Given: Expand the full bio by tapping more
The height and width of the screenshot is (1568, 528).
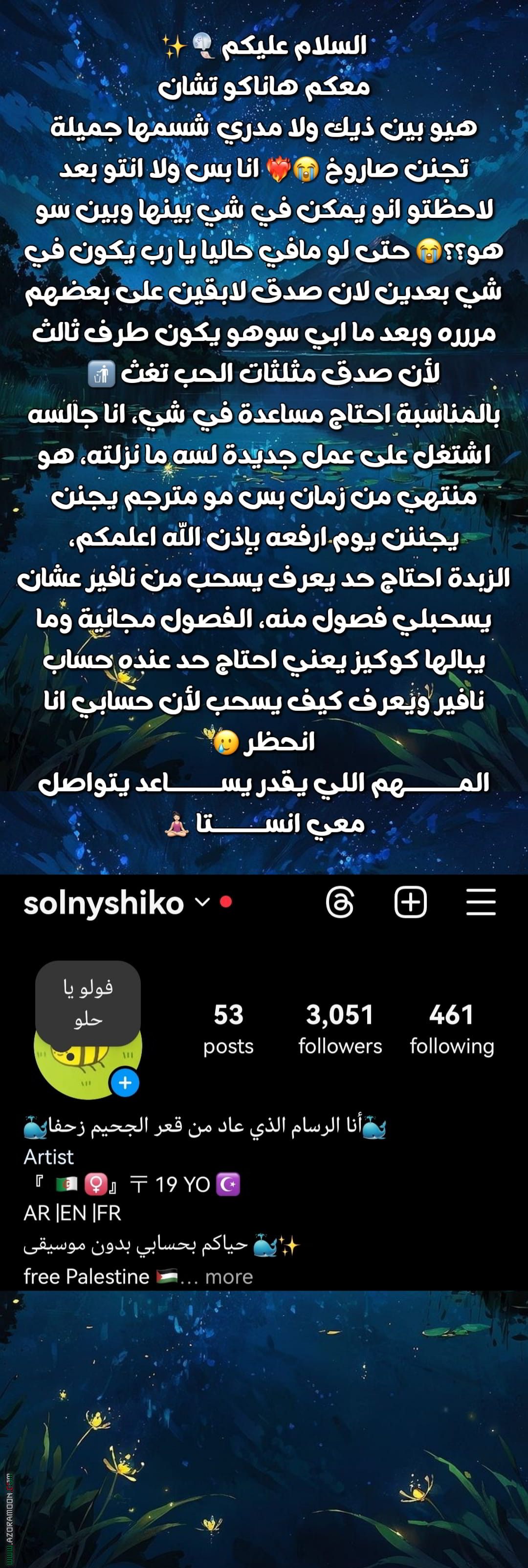Looking at the screenshot, I should click(228, 1276).
